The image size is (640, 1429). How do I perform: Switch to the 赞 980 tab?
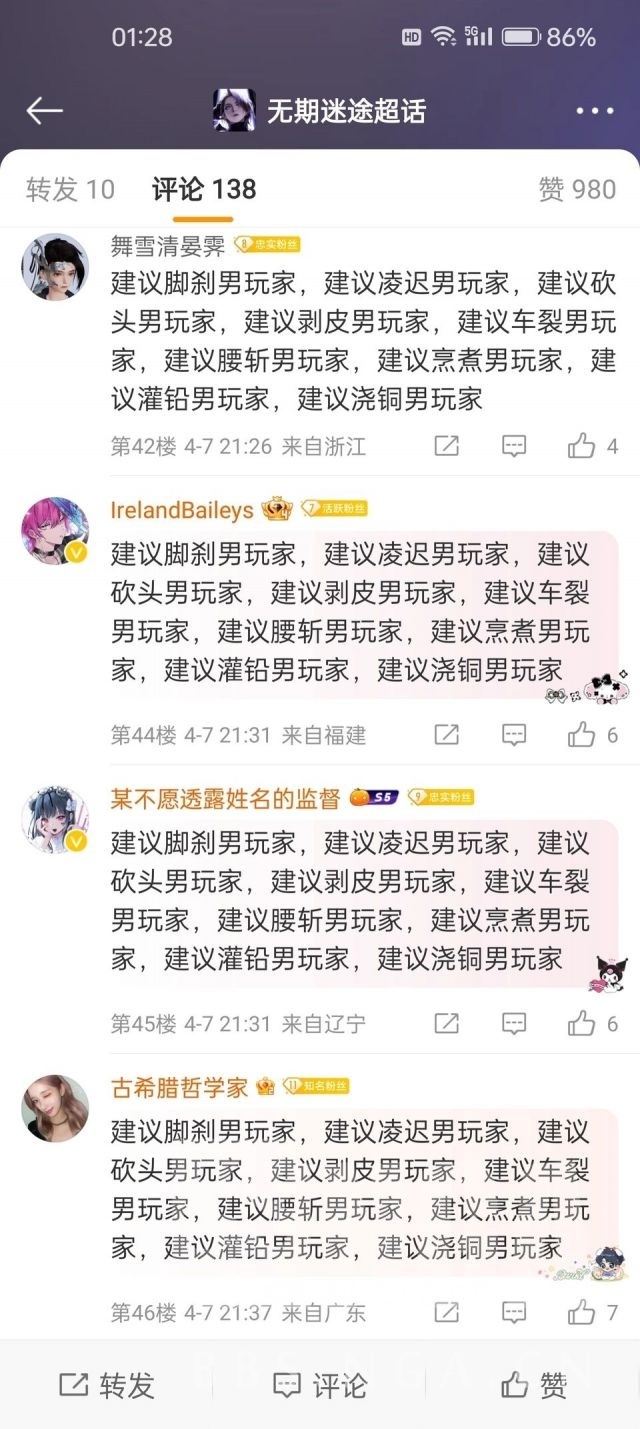[x=577, y=189]
